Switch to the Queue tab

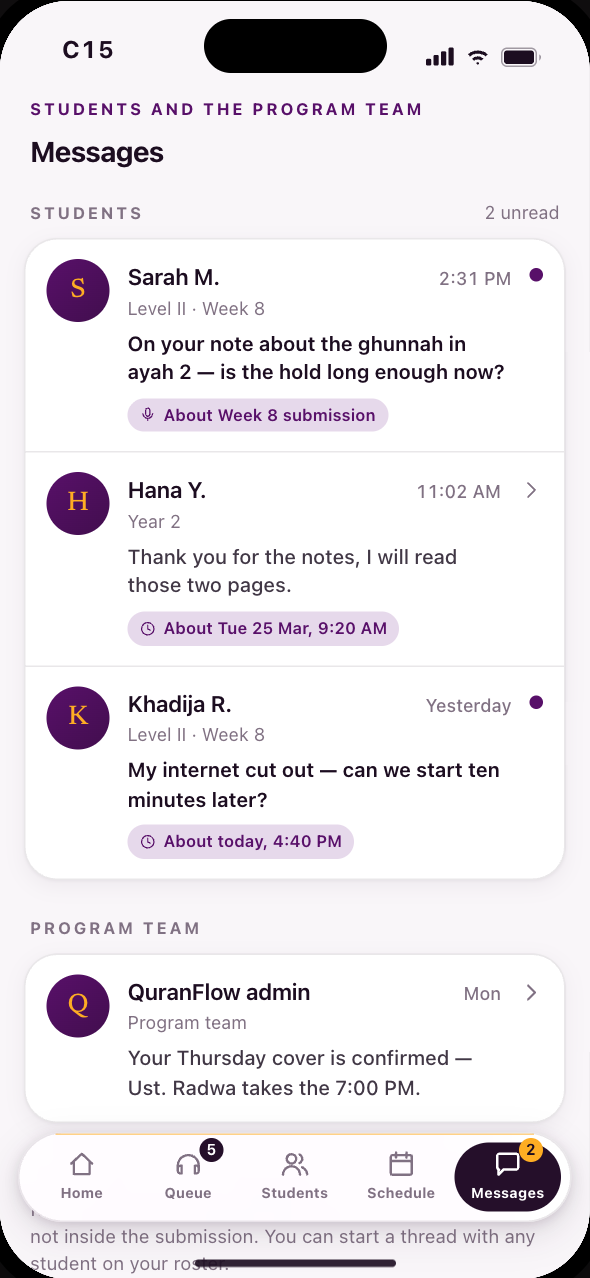pyautogui.click(x=188, y=1176)
